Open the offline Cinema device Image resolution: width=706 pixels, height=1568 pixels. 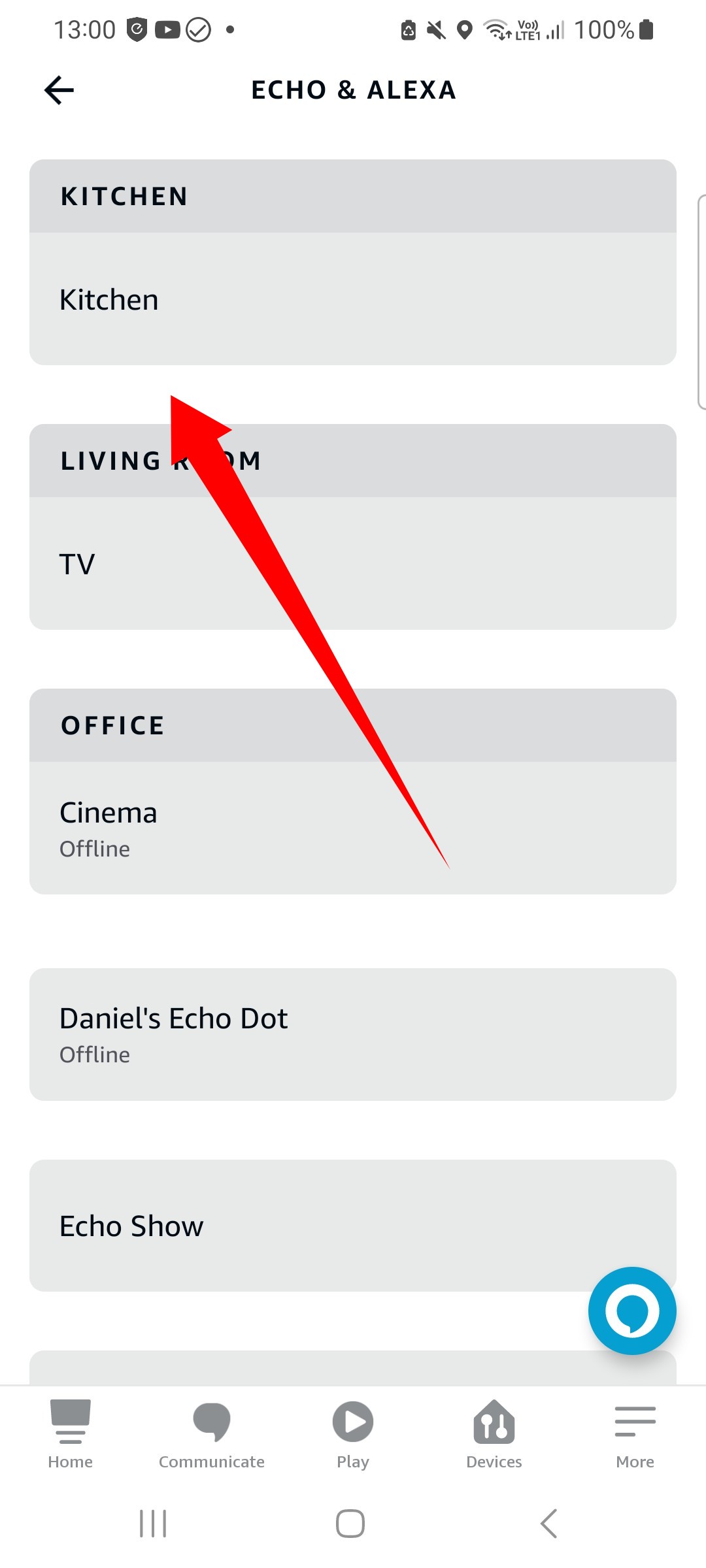pyautogui.click(x=353, y=828)
